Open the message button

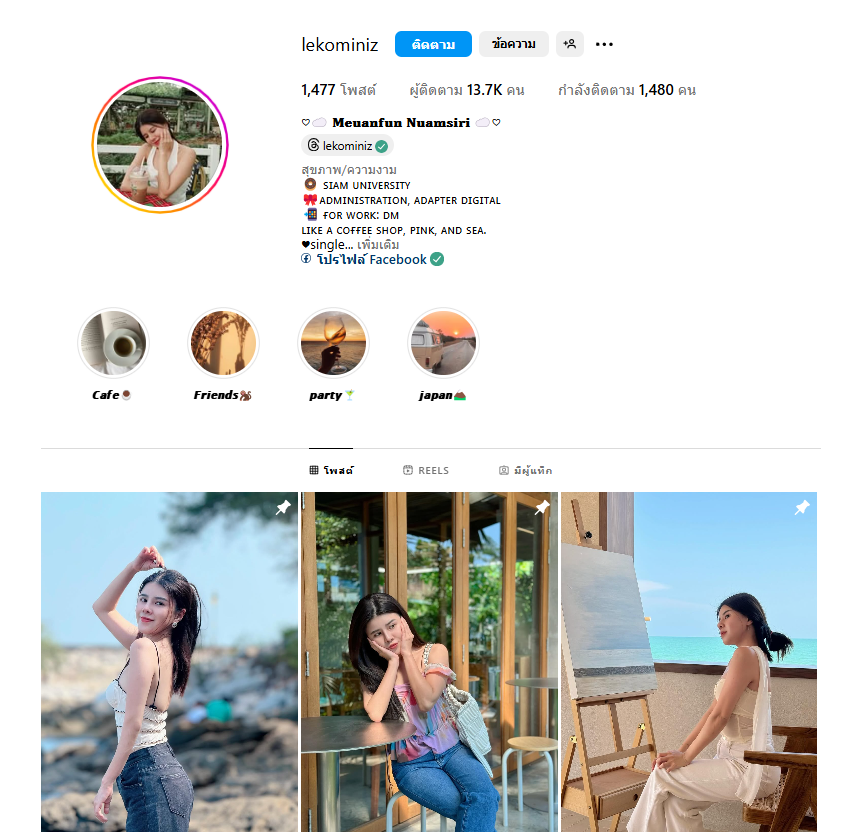[514, 44]
